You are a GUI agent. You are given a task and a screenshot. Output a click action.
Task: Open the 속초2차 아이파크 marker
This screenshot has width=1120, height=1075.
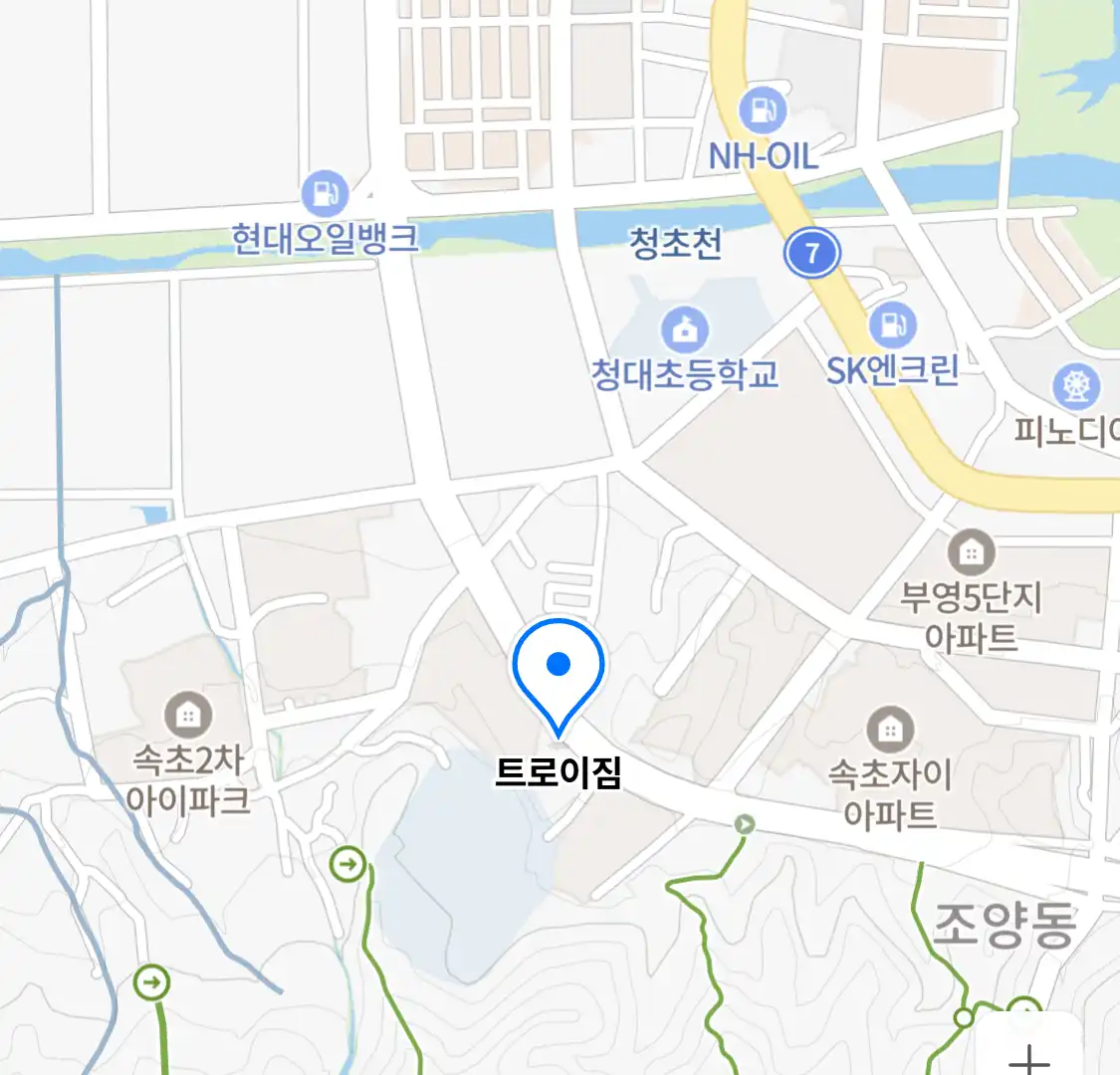[x=187, y=715]
